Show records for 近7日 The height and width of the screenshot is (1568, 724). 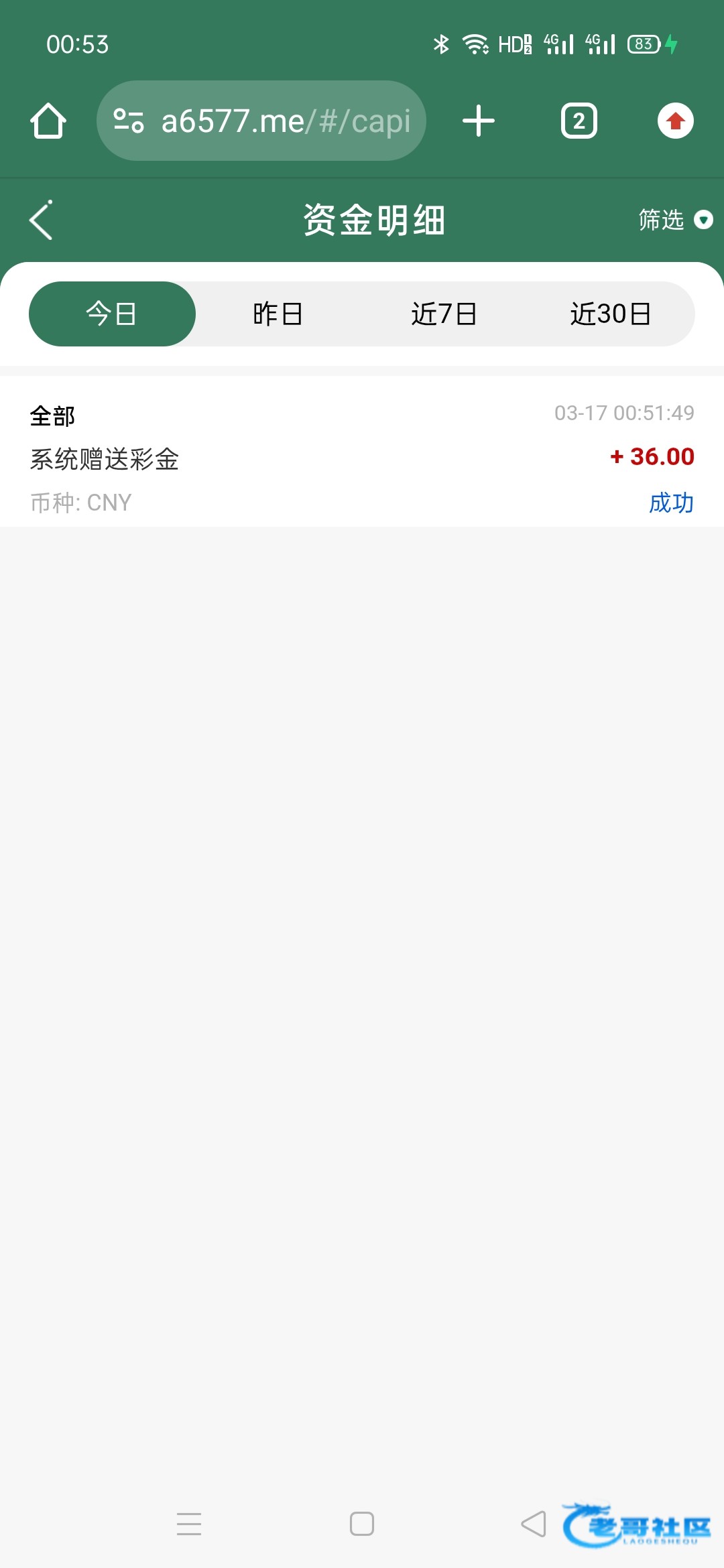[444, 314]
